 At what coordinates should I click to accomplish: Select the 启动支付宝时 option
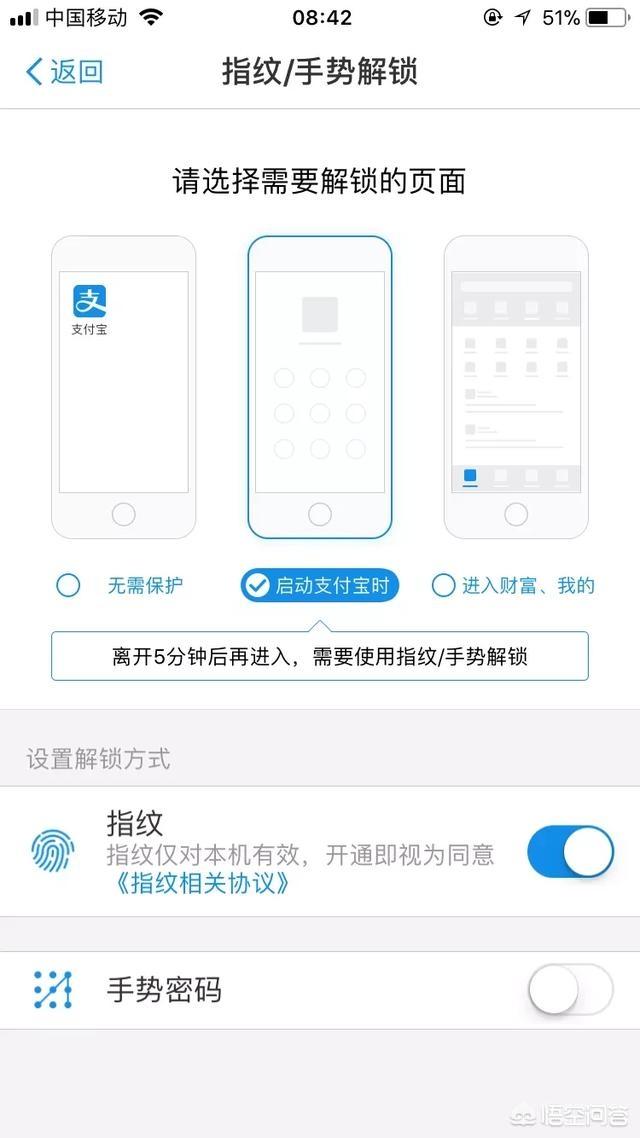319,586
